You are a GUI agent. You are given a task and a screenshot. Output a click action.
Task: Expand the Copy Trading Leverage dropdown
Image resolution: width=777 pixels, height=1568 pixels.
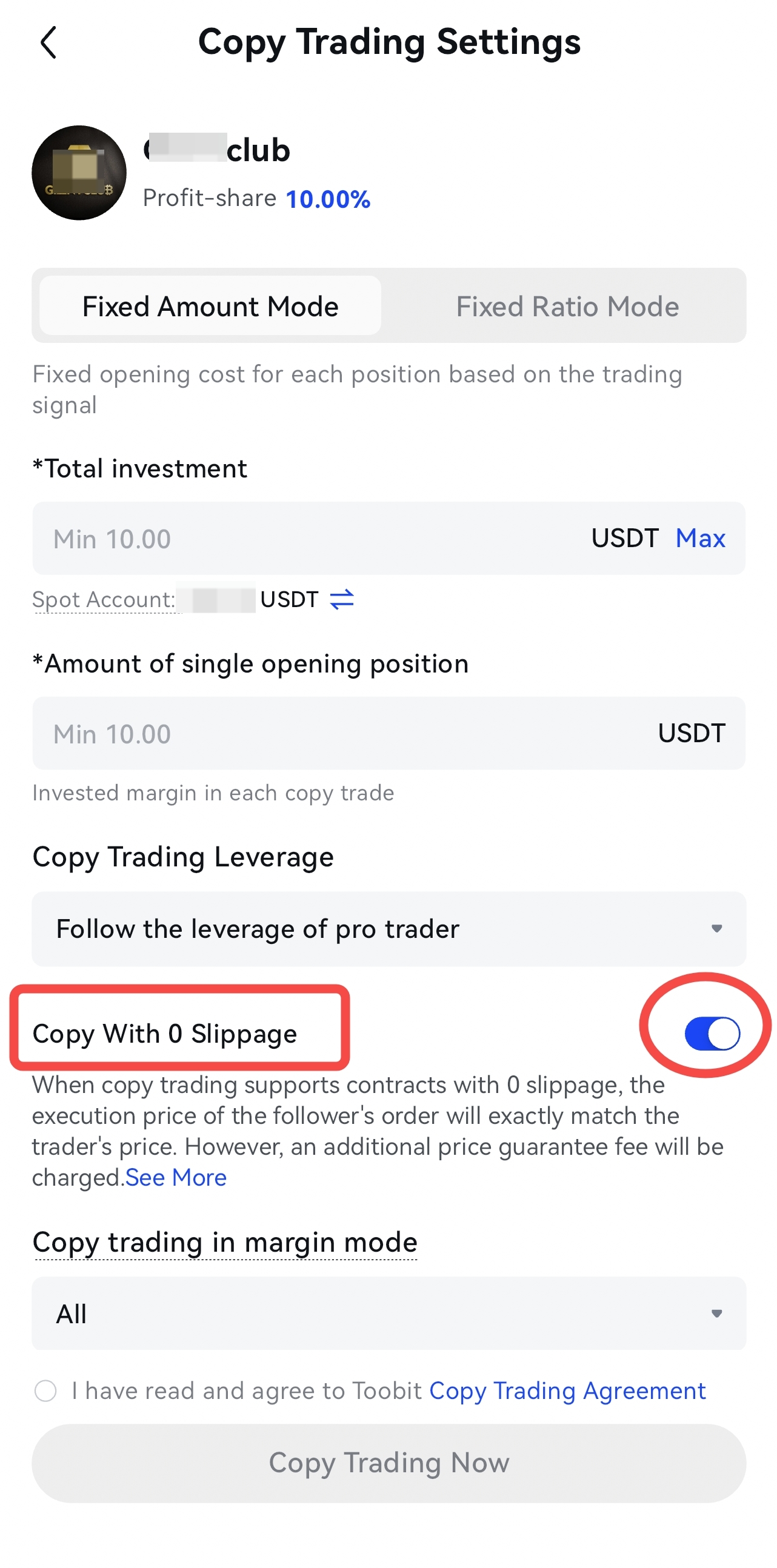pyautogui.click(x=388, y=929)
